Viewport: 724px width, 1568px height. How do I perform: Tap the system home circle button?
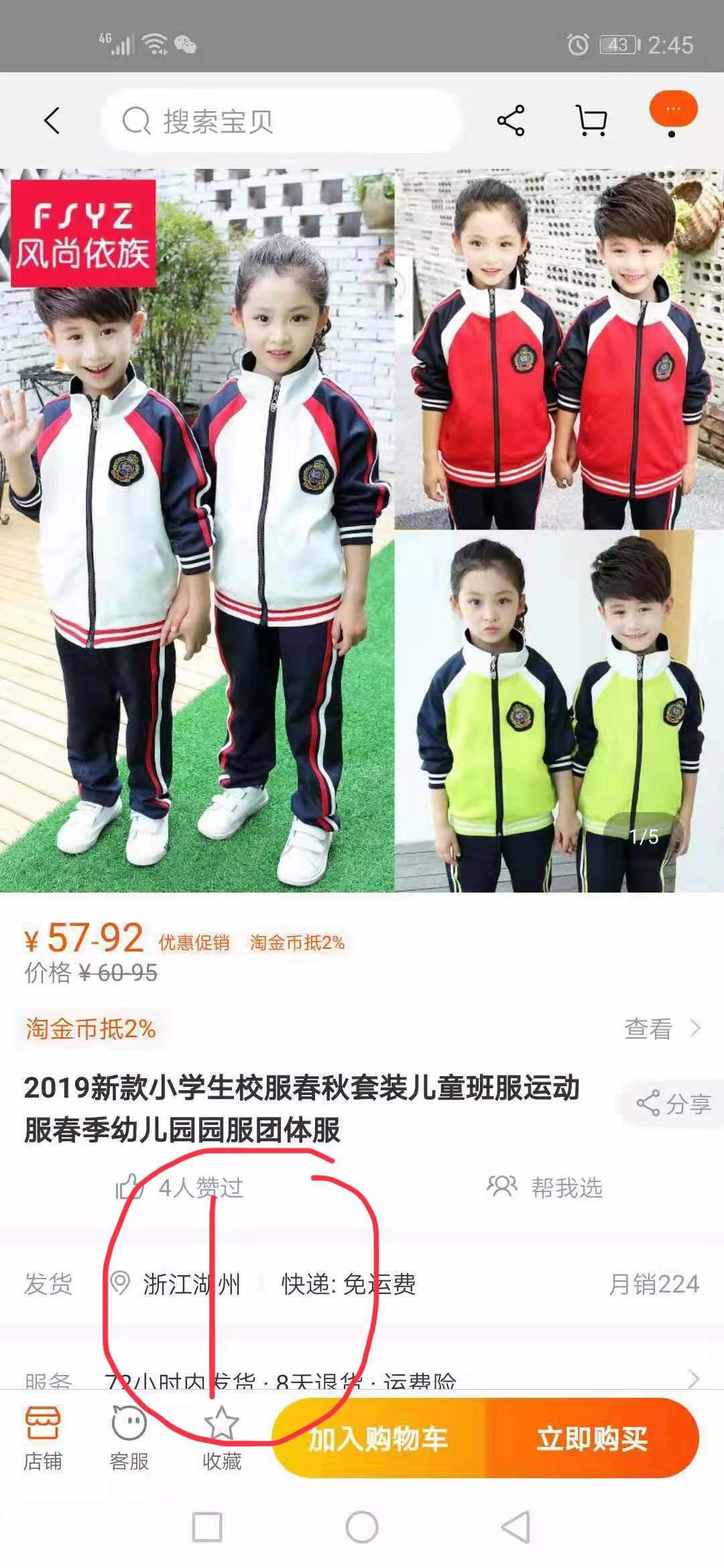(x=362, y=1528)
